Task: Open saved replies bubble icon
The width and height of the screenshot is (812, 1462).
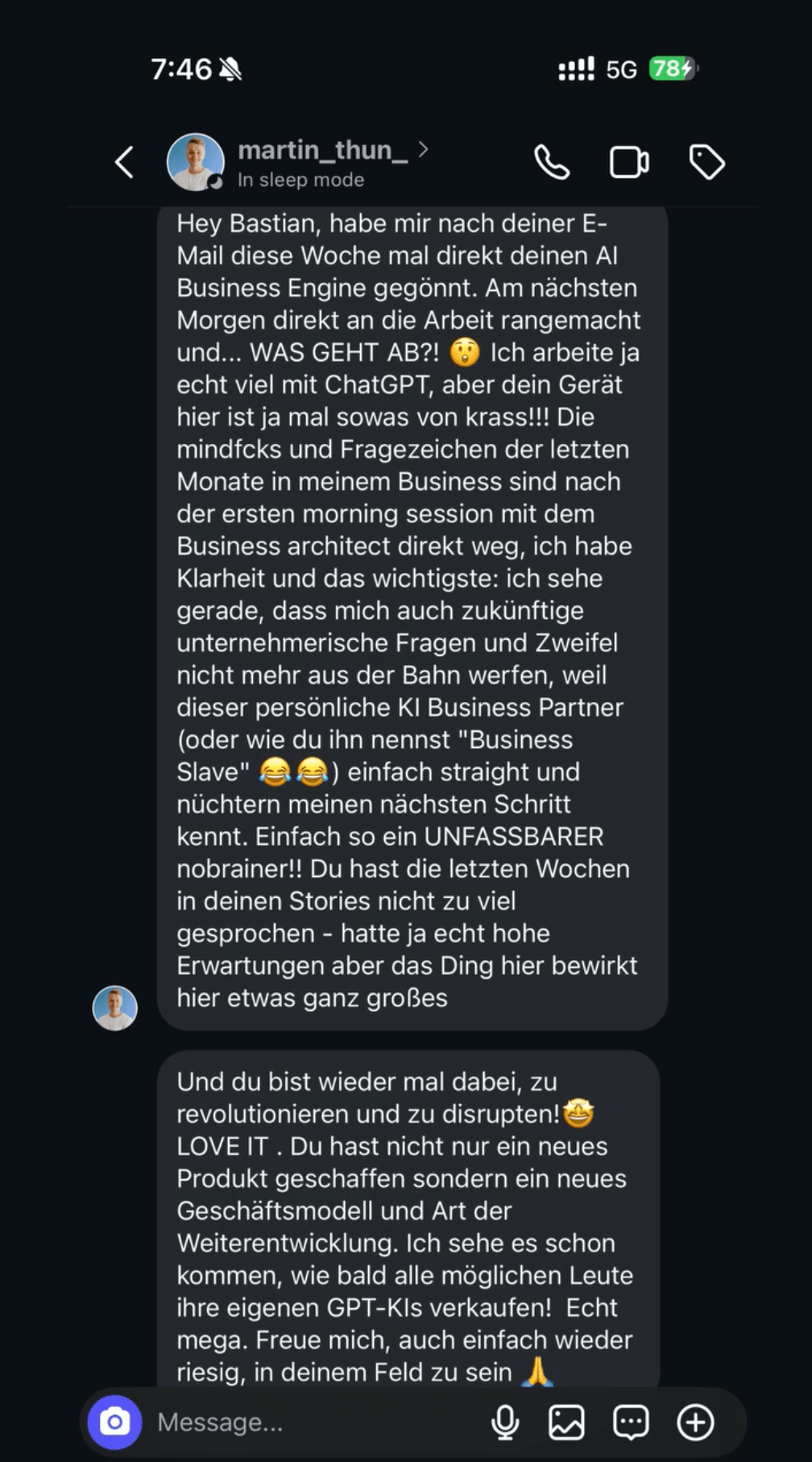Action: [x=631, y=1423]
